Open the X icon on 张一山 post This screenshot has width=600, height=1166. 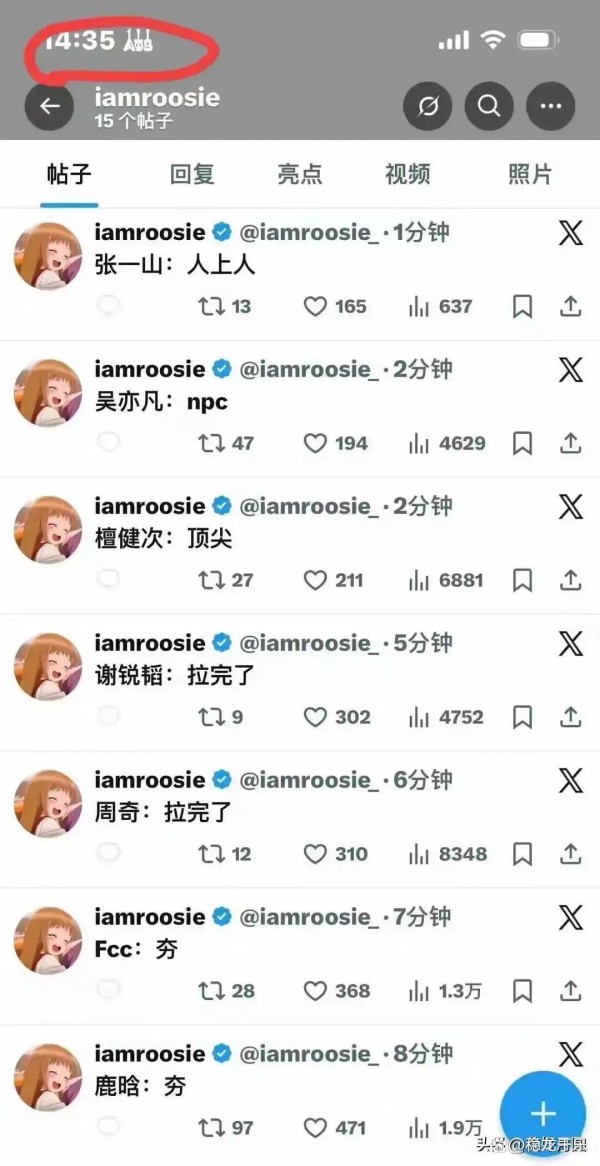(x=570, y=233)
